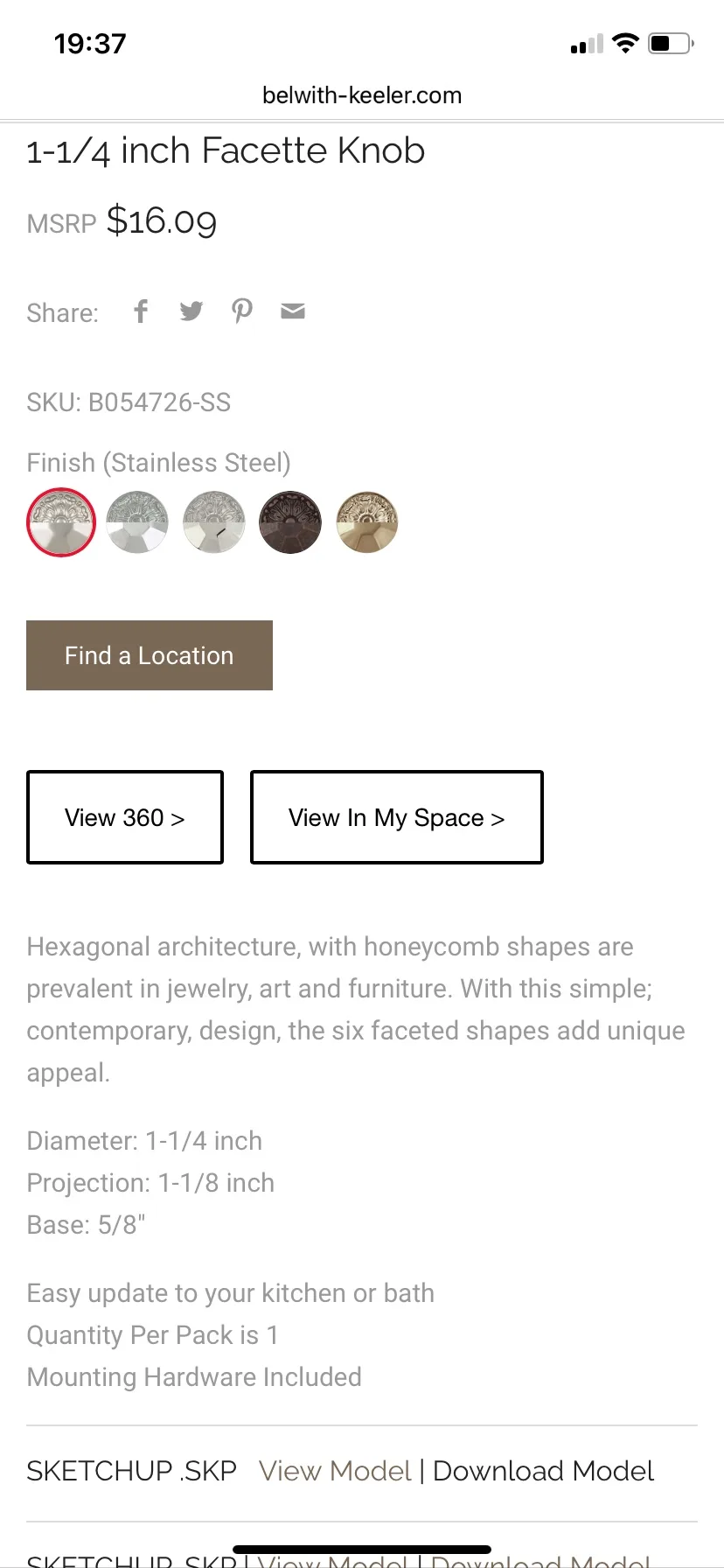The image size is (724, 1568).
Task: Choose the dark Oil-Rubbed Bronze finish
Action: pyautogui.click(x=290, y=522)
